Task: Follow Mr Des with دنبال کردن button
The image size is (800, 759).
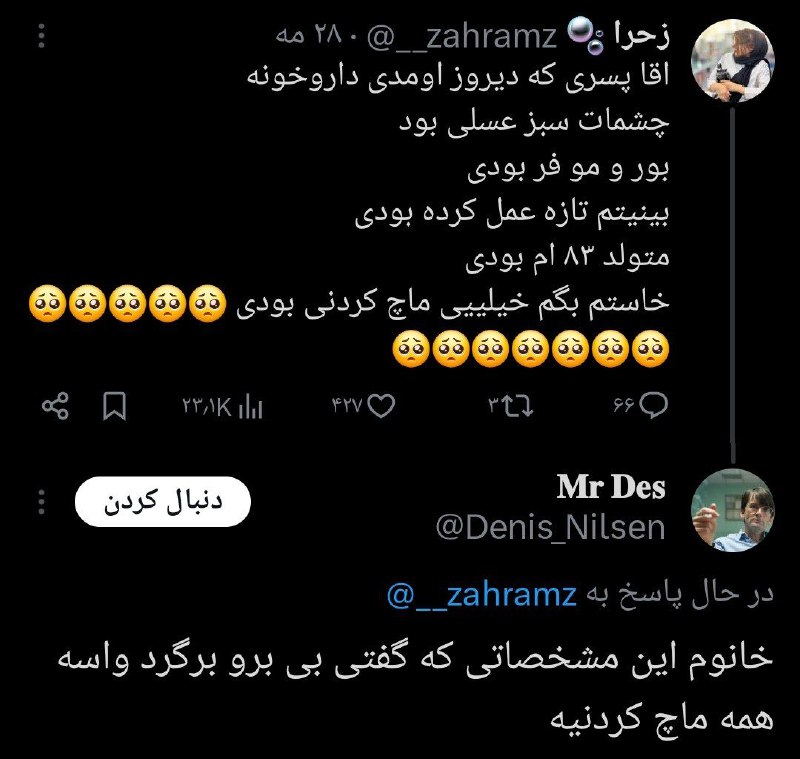Action: (162, 504)
